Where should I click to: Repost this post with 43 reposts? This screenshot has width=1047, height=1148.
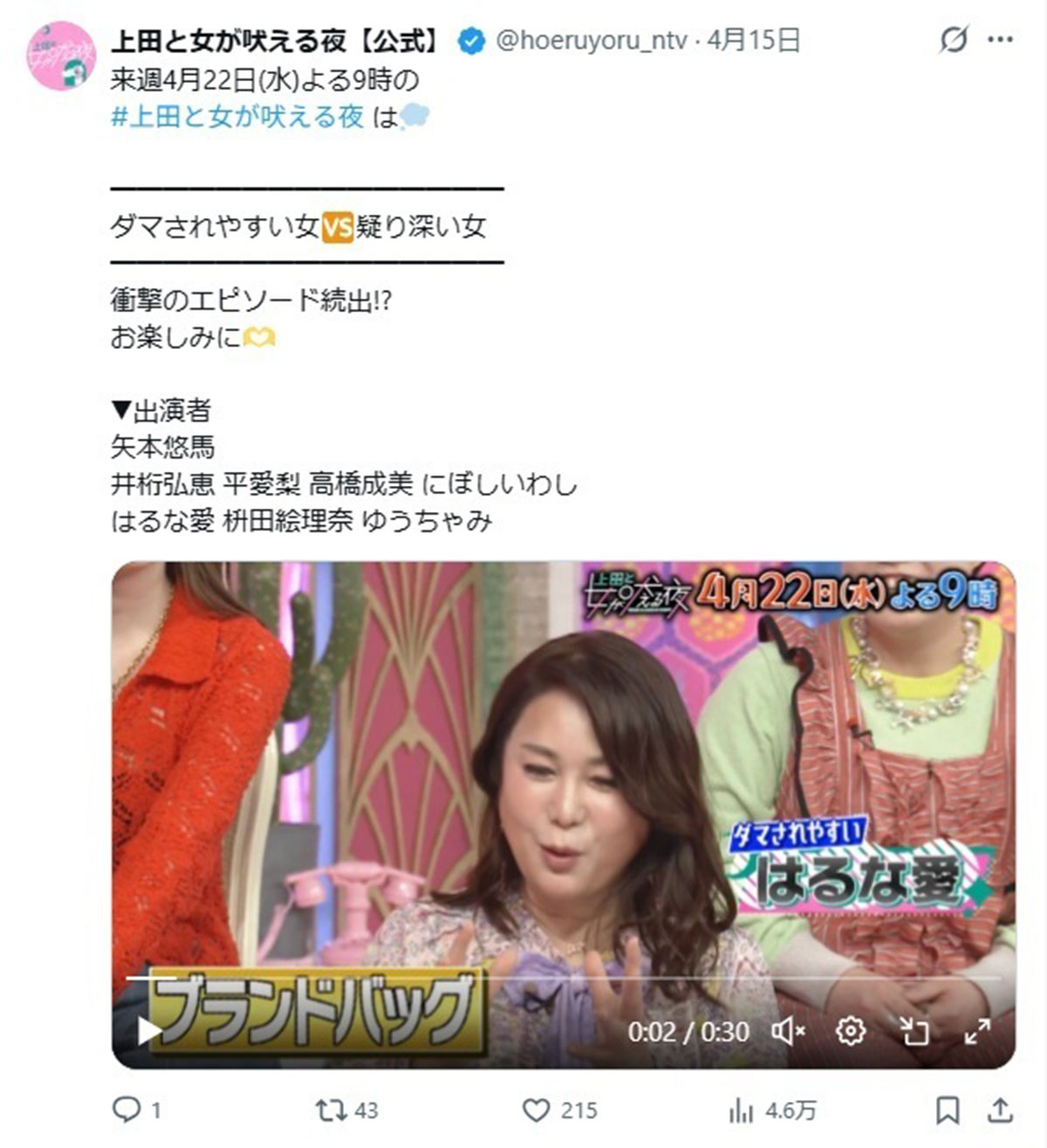(331, 1110)
